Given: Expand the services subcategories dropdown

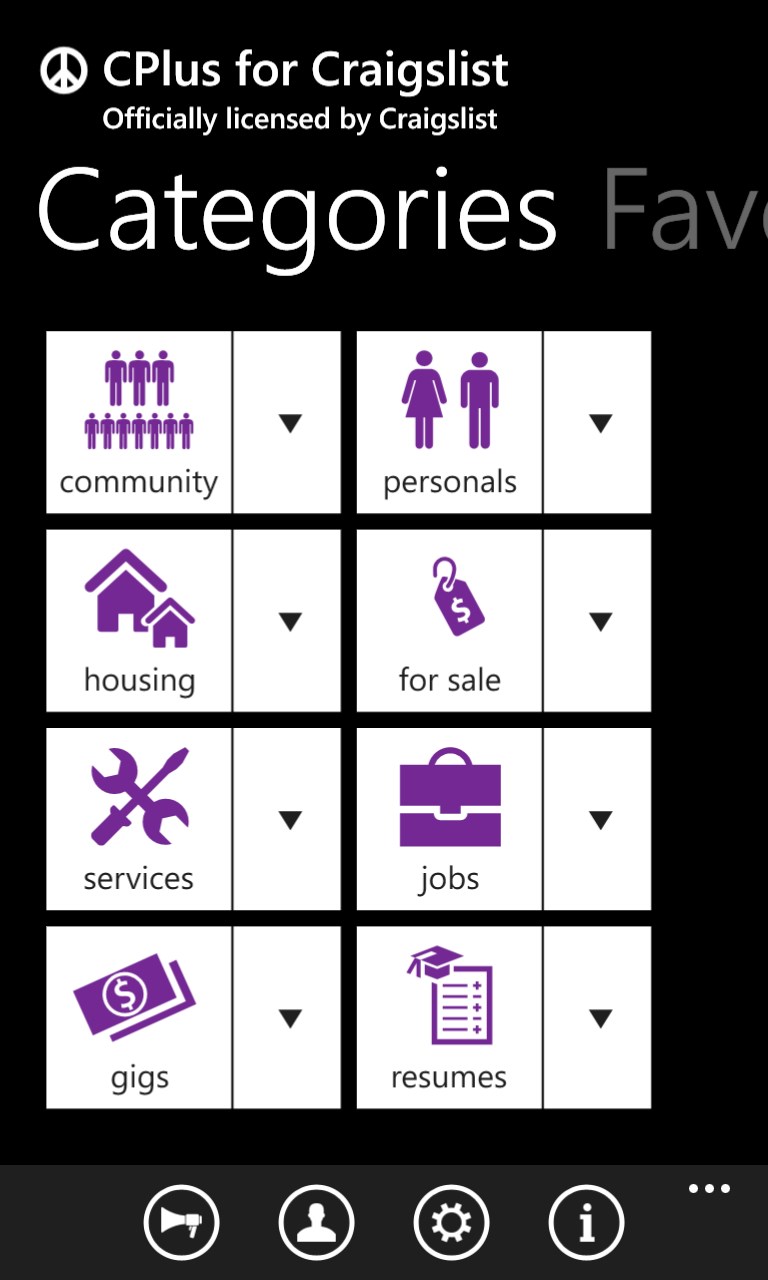Looking at the screenshot, I should pos(288,818).
